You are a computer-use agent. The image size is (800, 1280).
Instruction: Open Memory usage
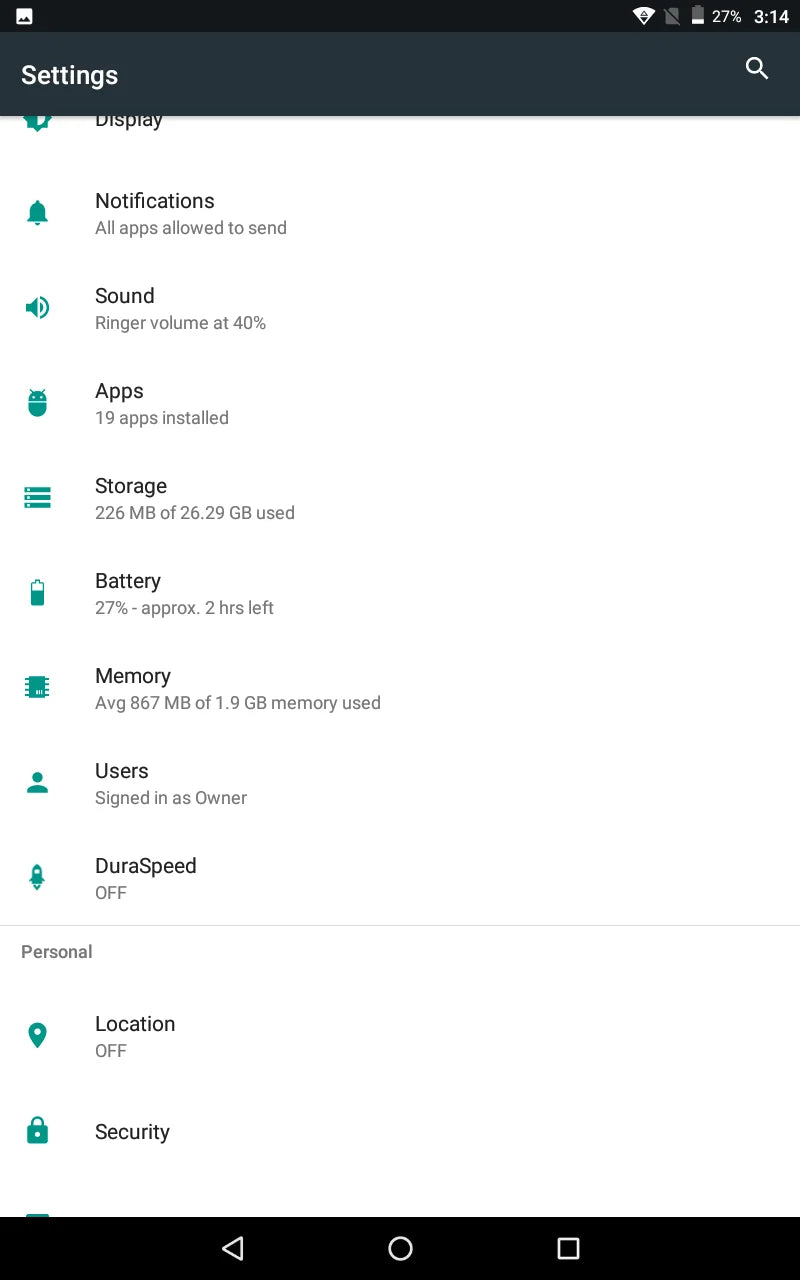(400, 688)
